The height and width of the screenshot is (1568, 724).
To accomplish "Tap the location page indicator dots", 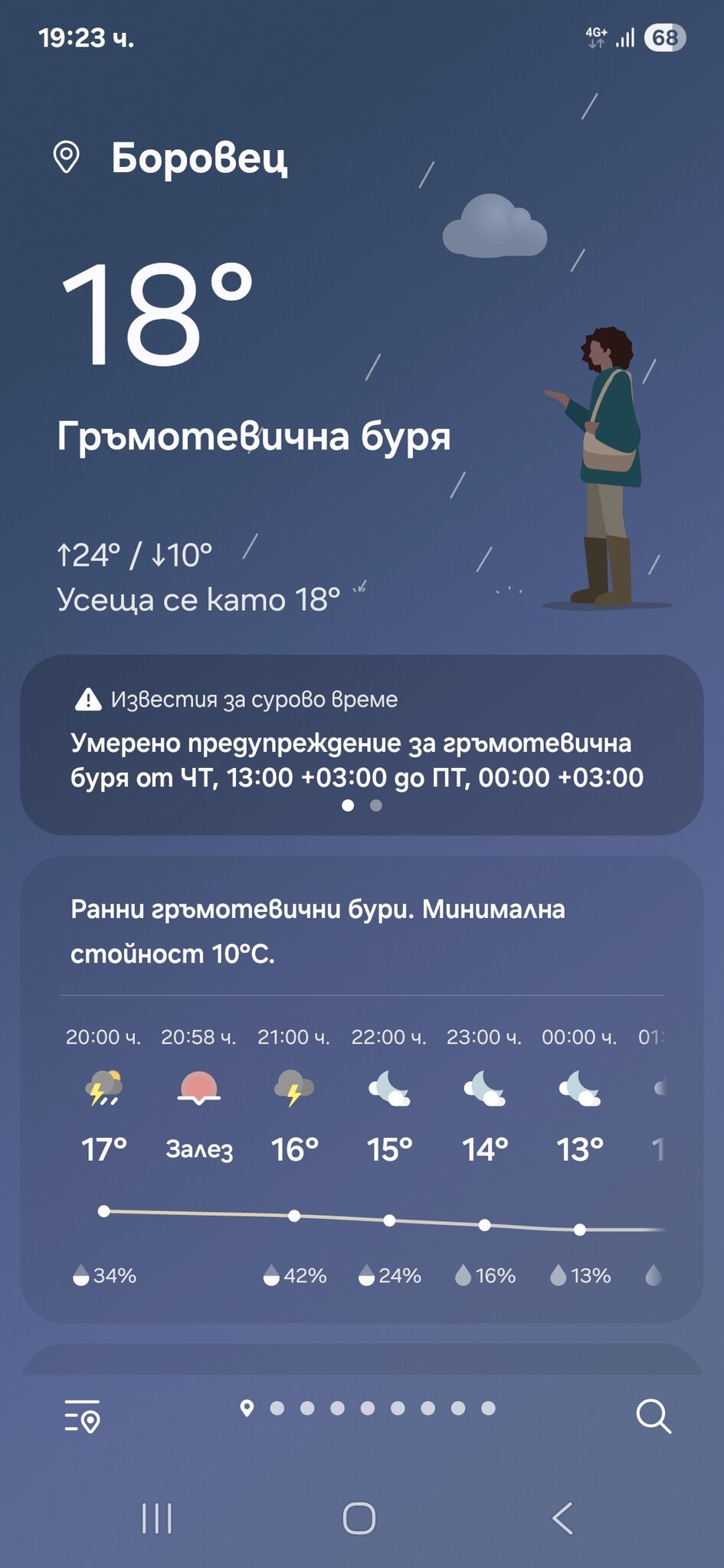I will (368, 1408).
